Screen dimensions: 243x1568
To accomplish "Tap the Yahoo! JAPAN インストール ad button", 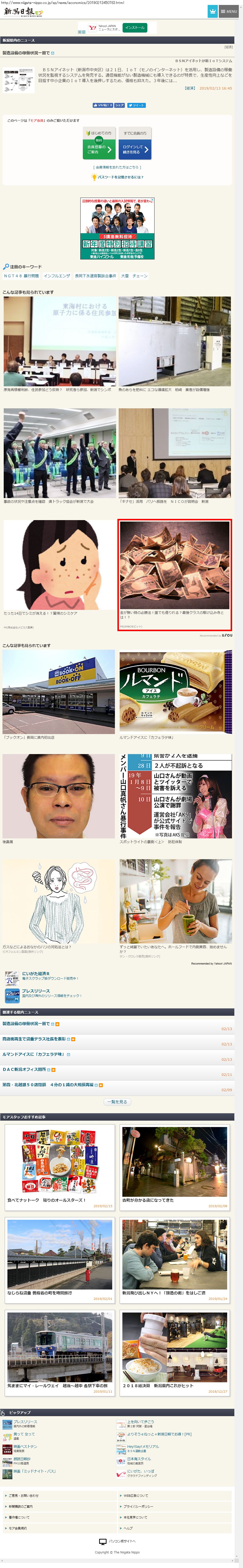I will coord(134,27).
